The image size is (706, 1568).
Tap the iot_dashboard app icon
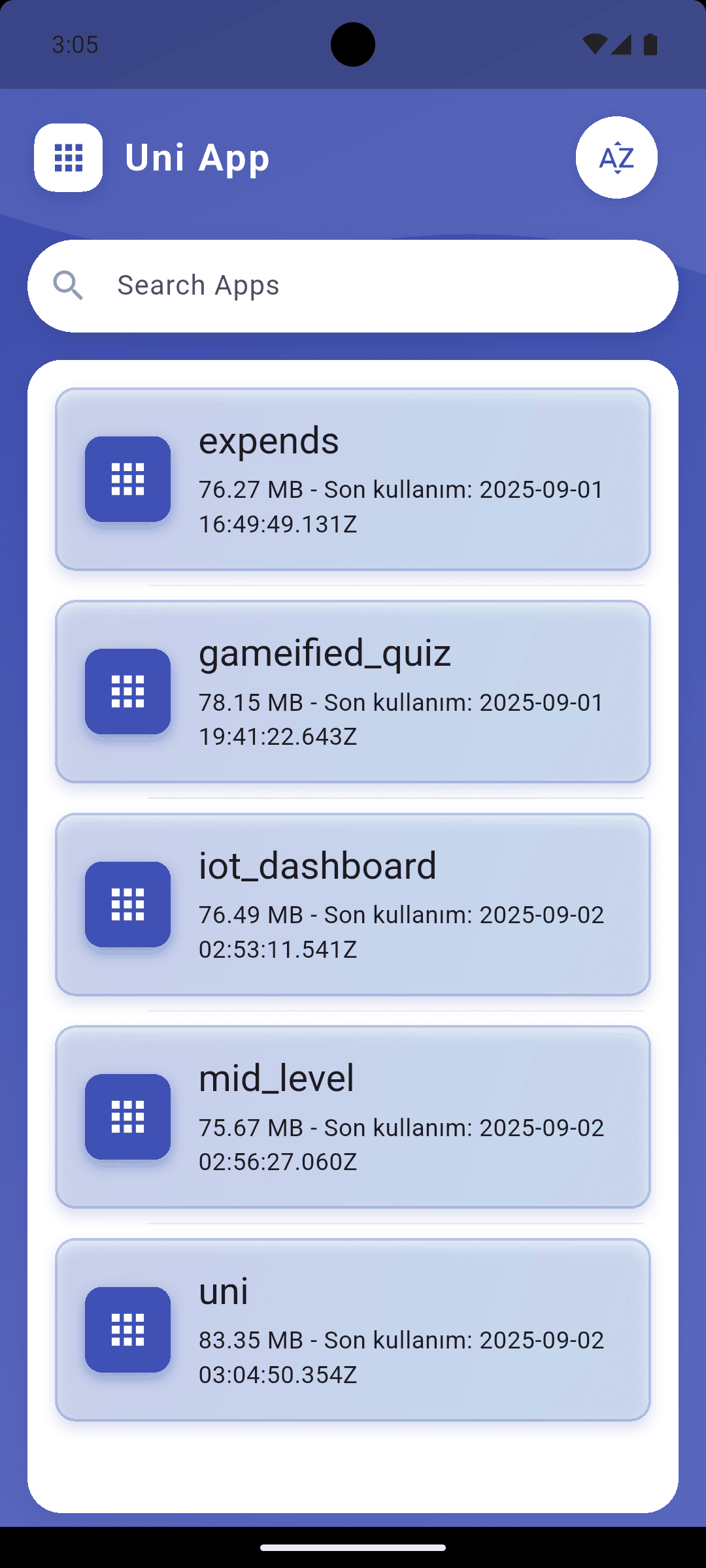(128, 906)
